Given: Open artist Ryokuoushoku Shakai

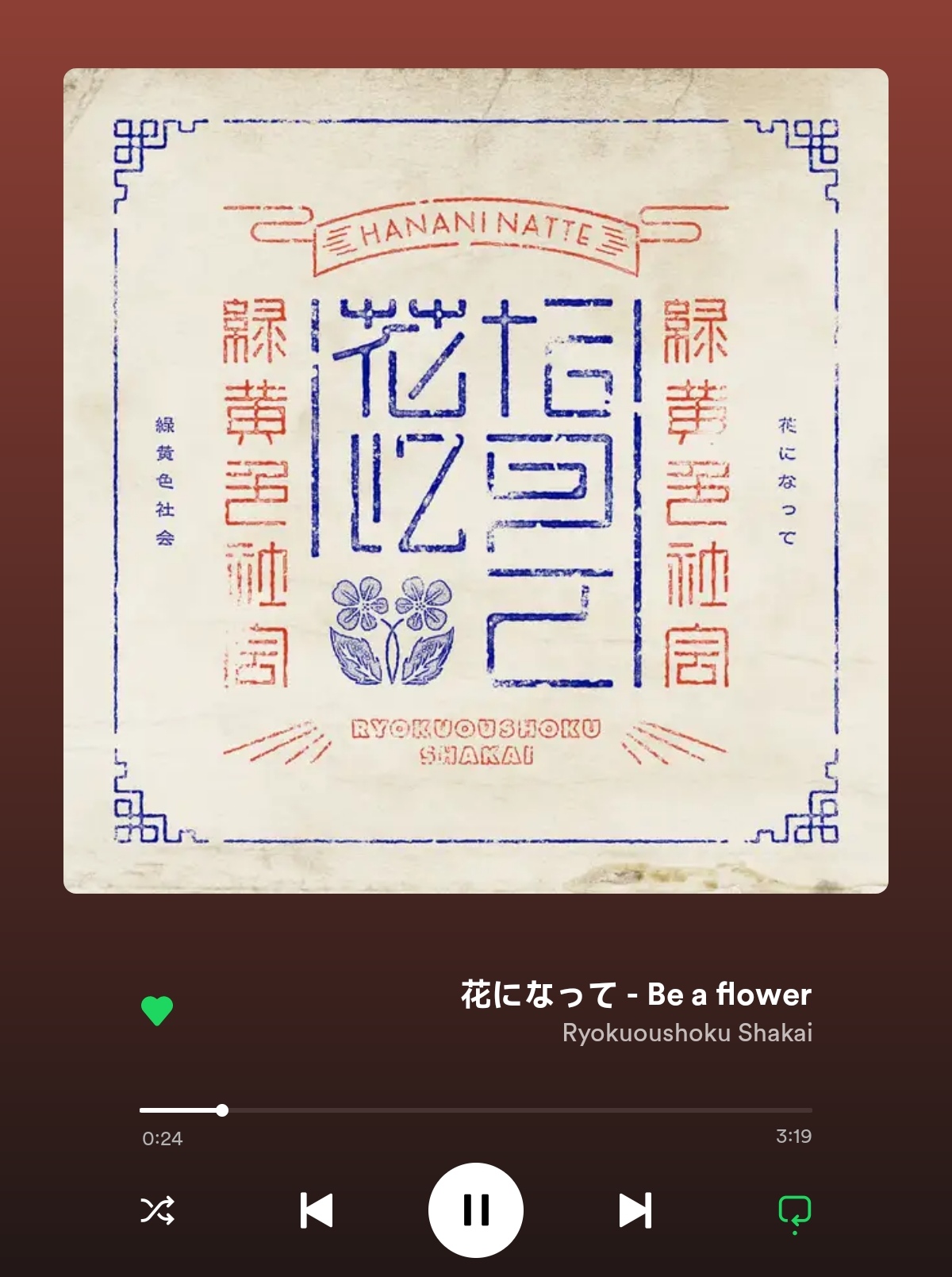Looking at the screenshot, I should click(x=687, y=1033).
